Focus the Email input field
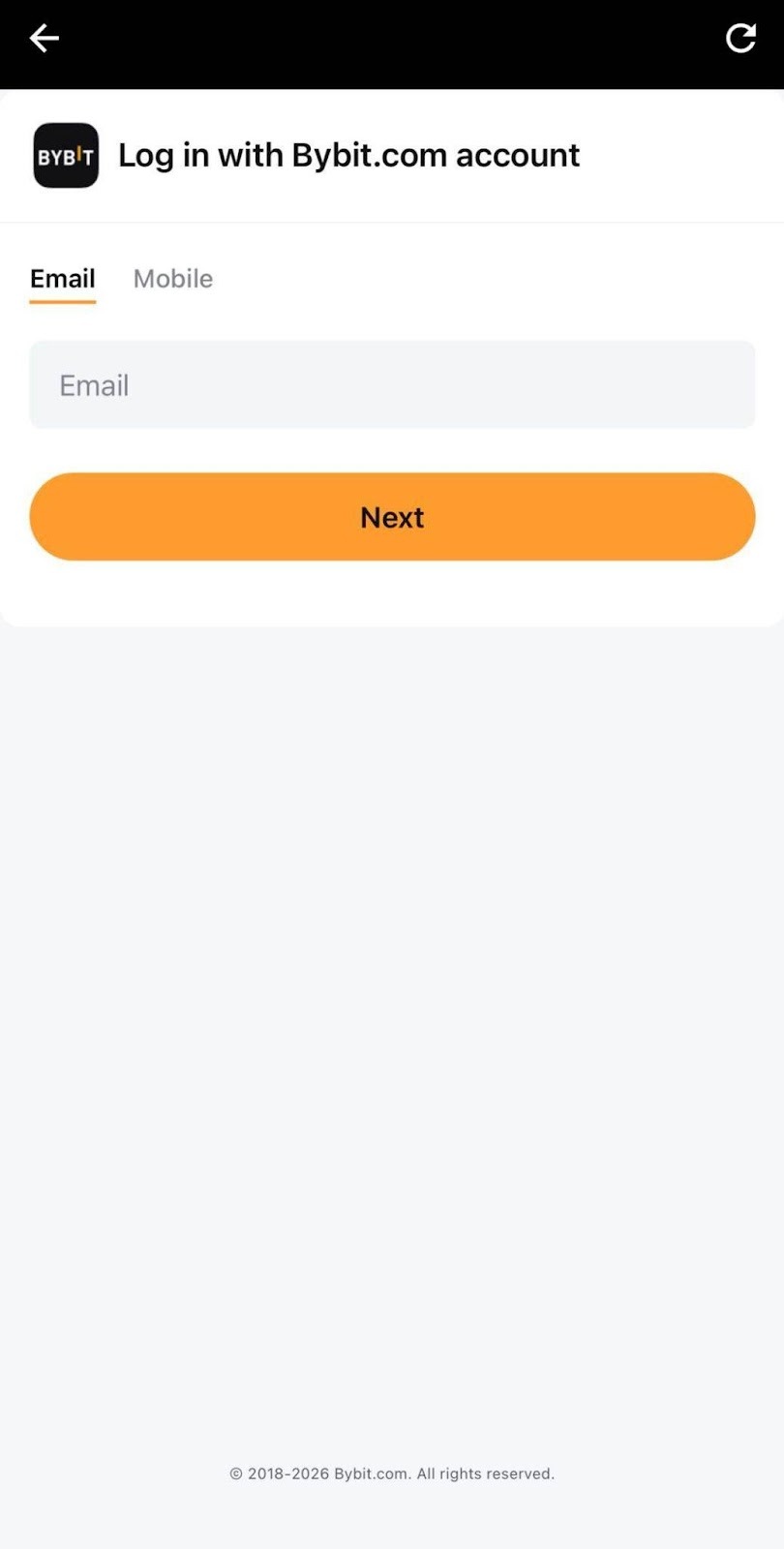 tap(392, 385)
